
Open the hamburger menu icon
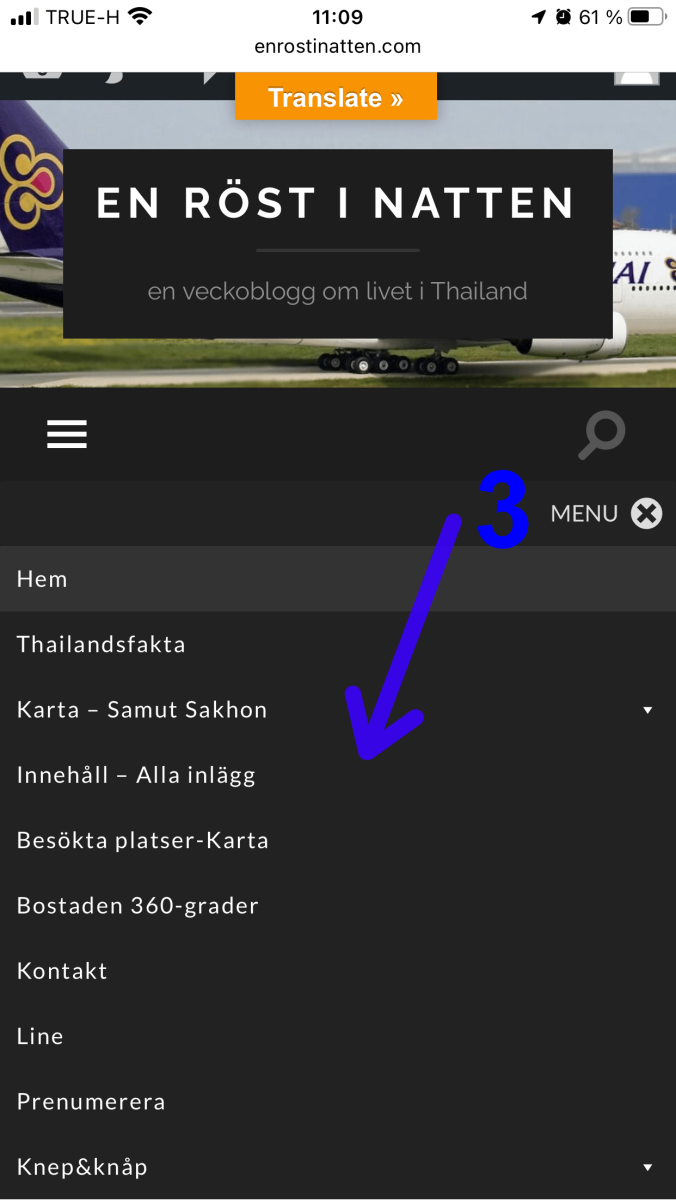(x=67, y=434)
